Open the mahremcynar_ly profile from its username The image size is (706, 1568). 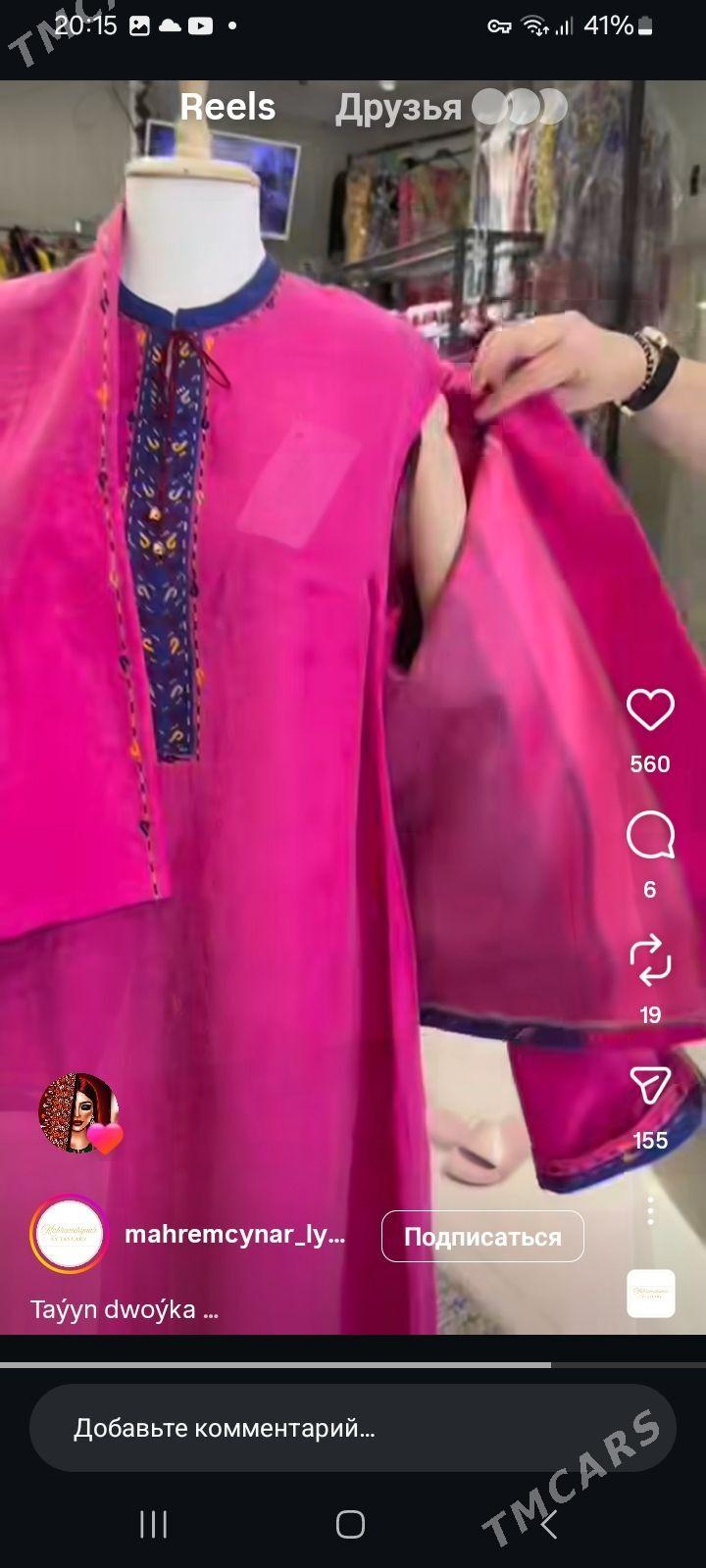[x=234, y=1235]
